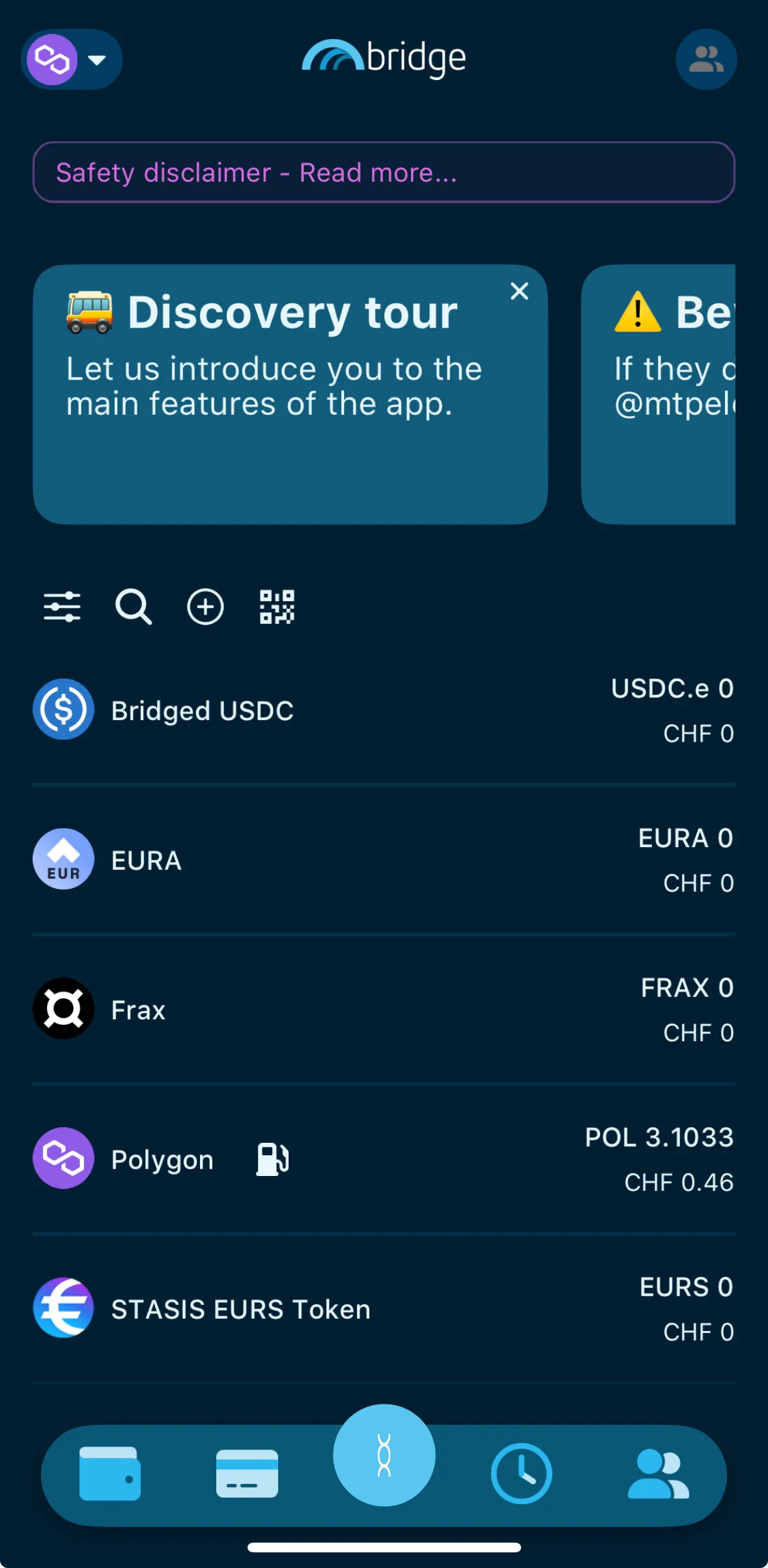This screenshot has width=768, height=1568.
Task: Open the EURA token details
Action: [384, 860]
